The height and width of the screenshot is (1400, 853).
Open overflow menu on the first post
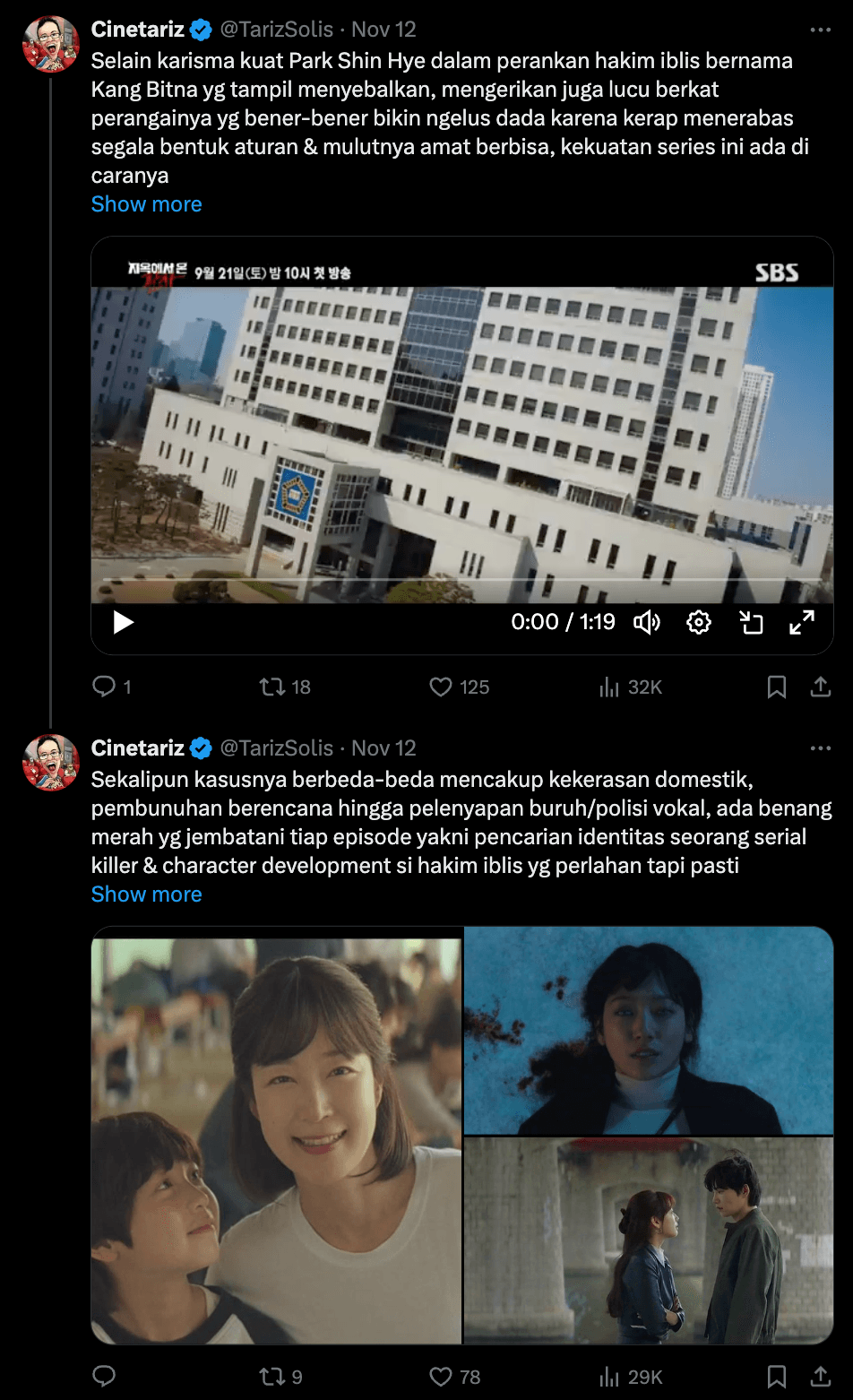(820, 30)
